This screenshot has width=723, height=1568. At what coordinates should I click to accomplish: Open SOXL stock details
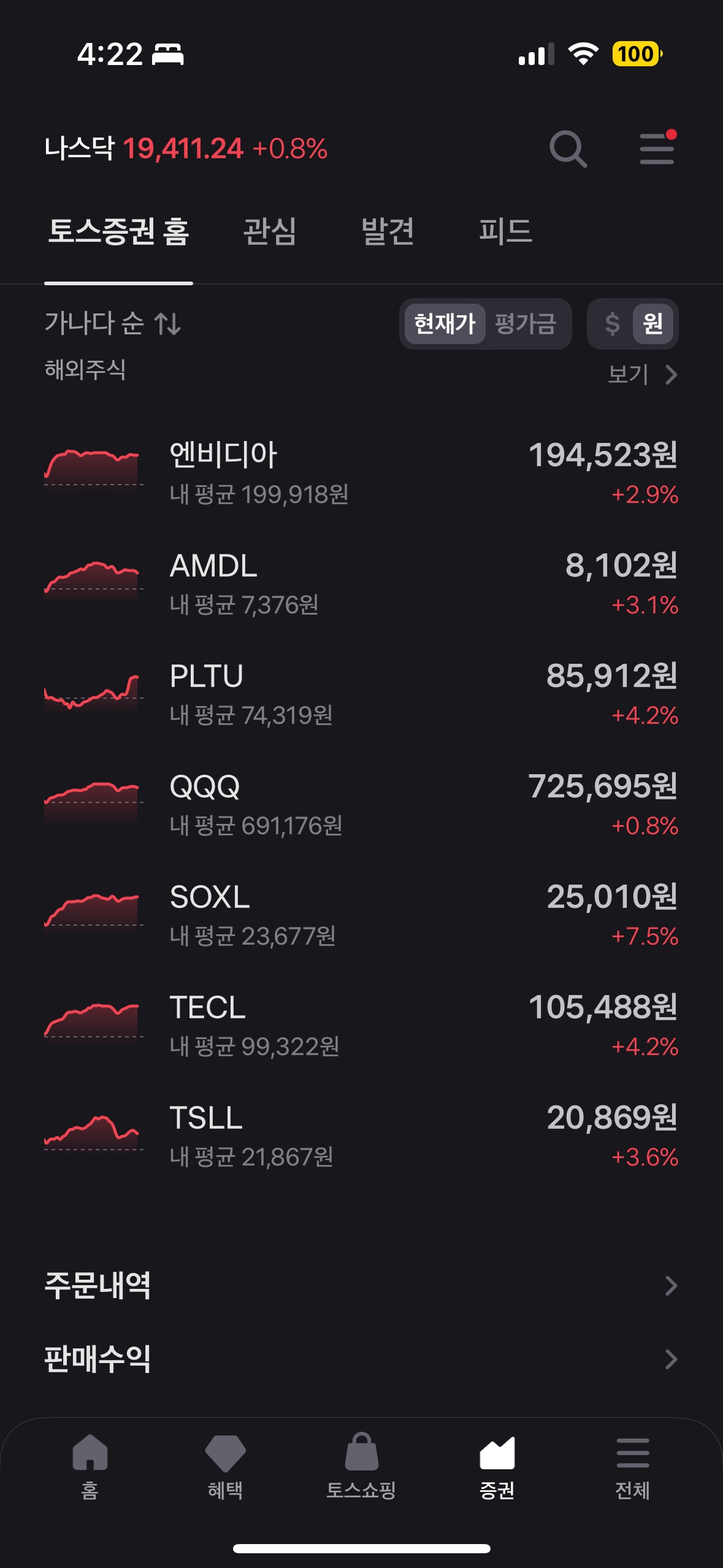coord(361,915)
